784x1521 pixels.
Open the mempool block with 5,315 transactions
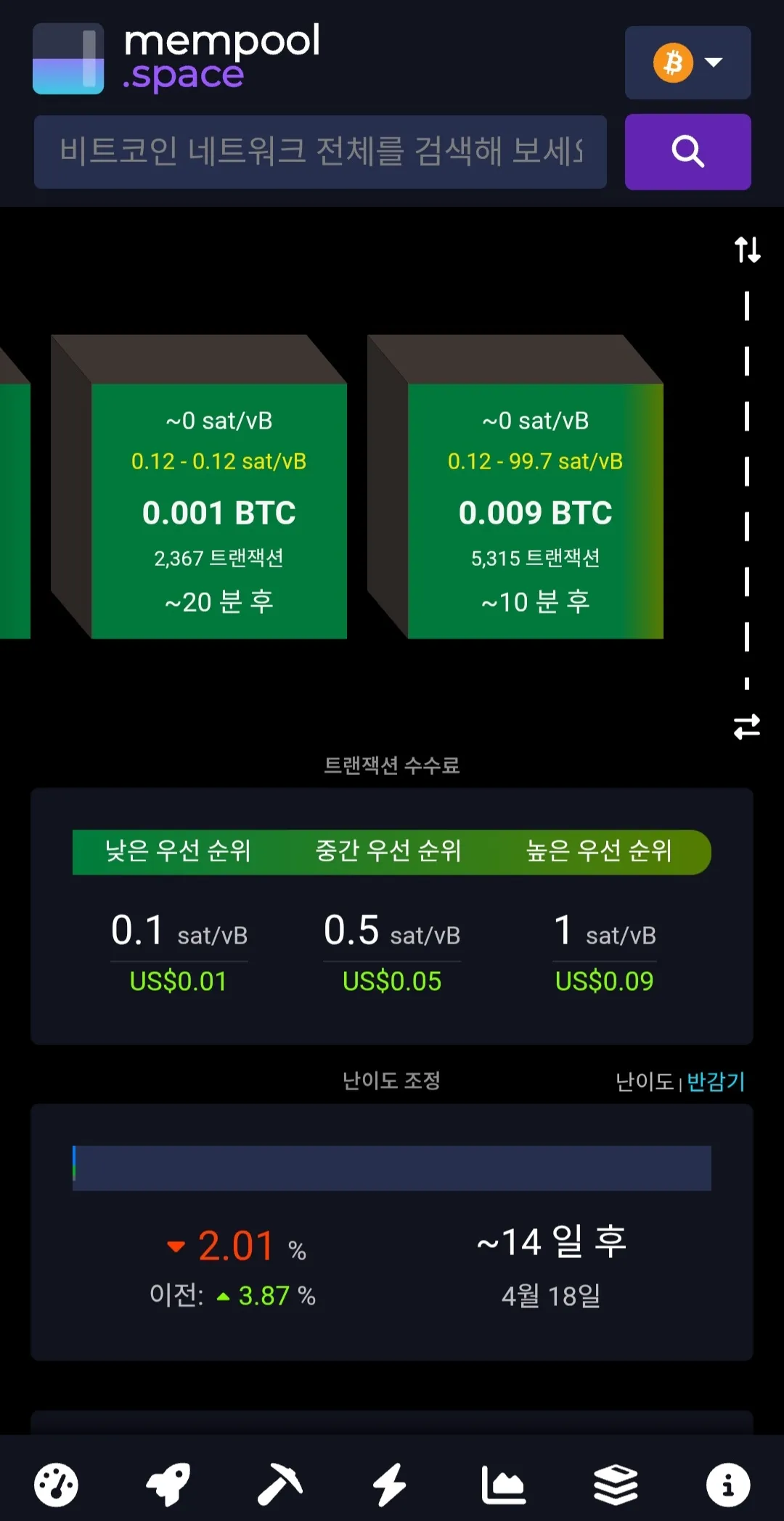(x=535, y=511)
